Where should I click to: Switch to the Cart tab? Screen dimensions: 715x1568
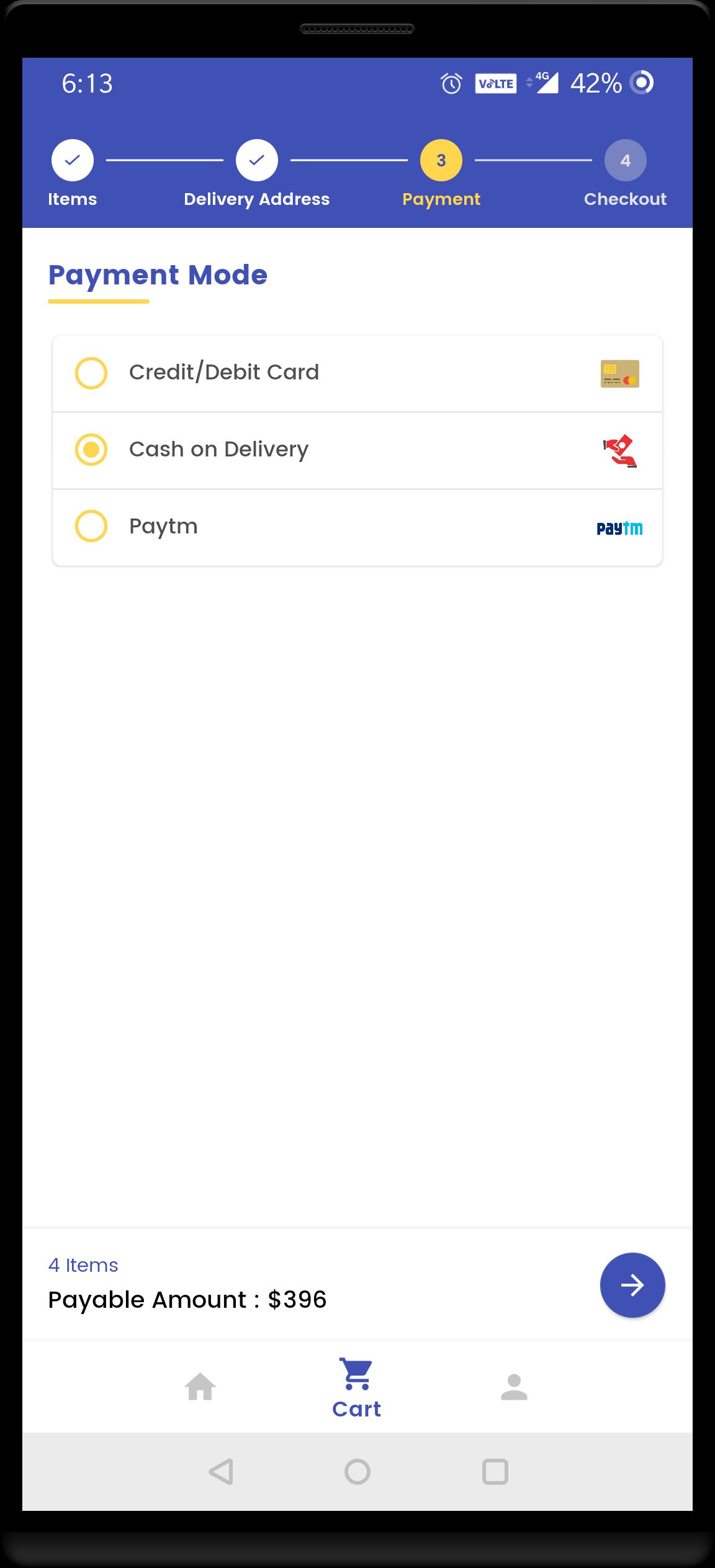(x=357, y=1388)
